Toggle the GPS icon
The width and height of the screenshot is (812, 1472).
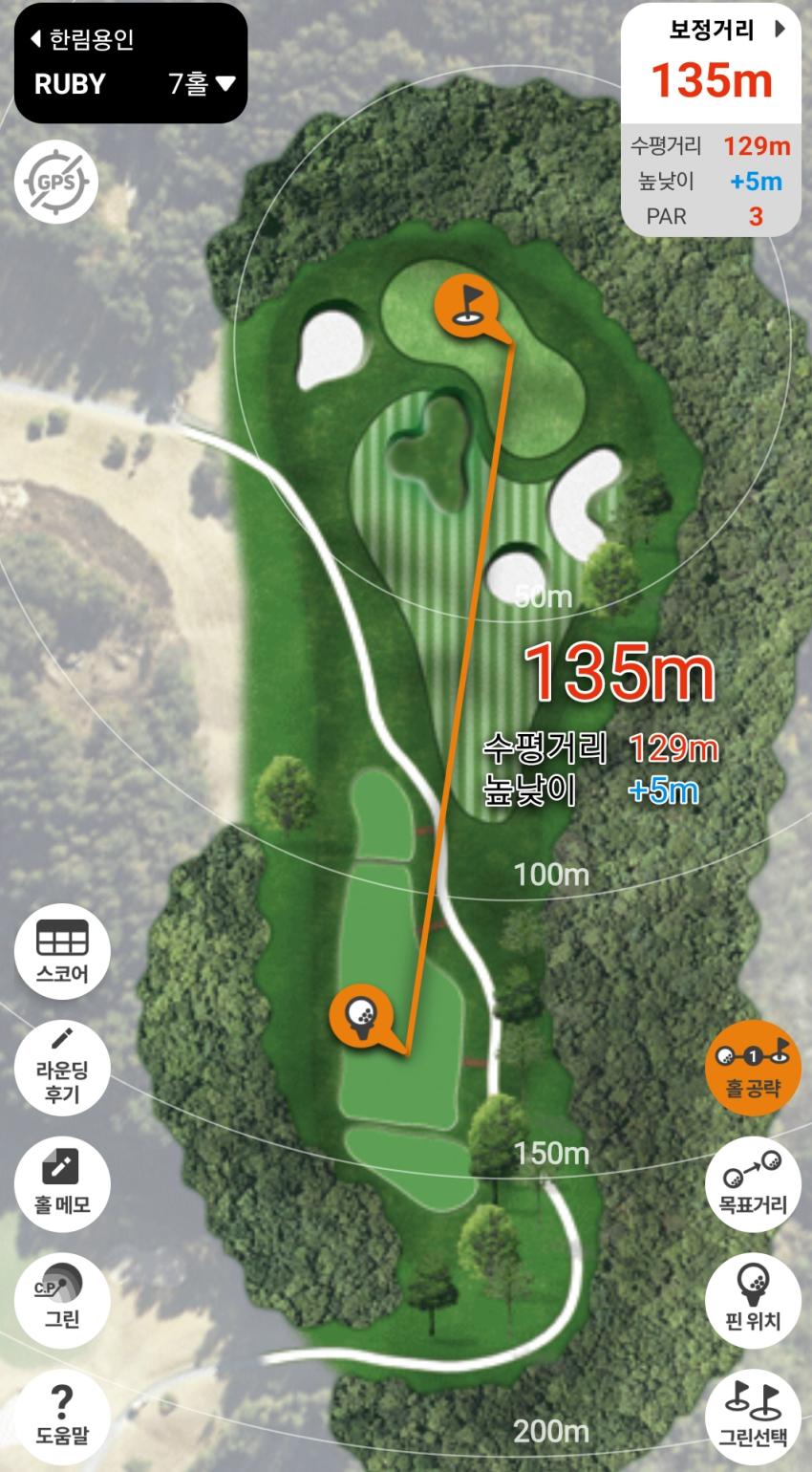point(56,181)
